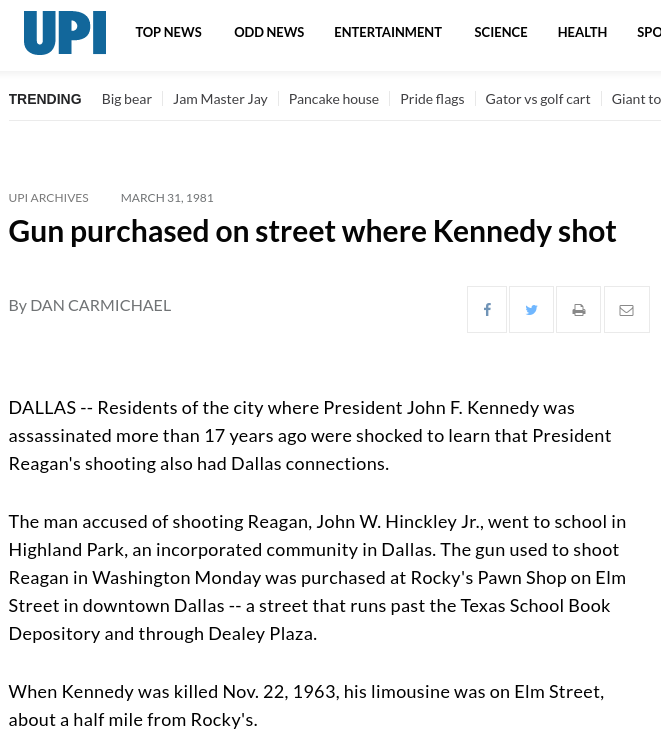Open the Odd News section

pyautogui.click(x=269, y=33)
